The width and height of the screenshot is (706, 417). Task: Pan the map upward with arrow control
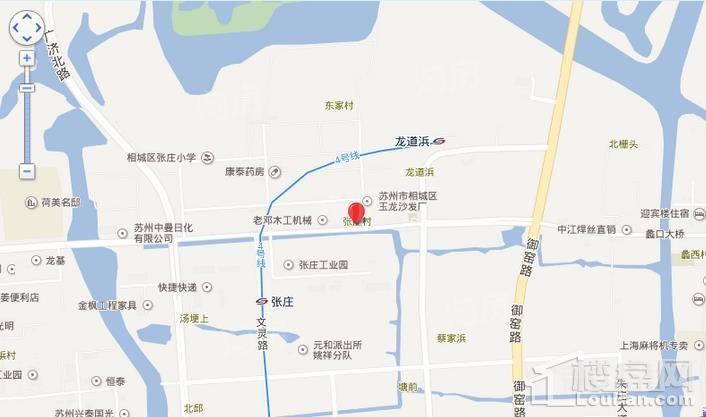tap(27, 18)
